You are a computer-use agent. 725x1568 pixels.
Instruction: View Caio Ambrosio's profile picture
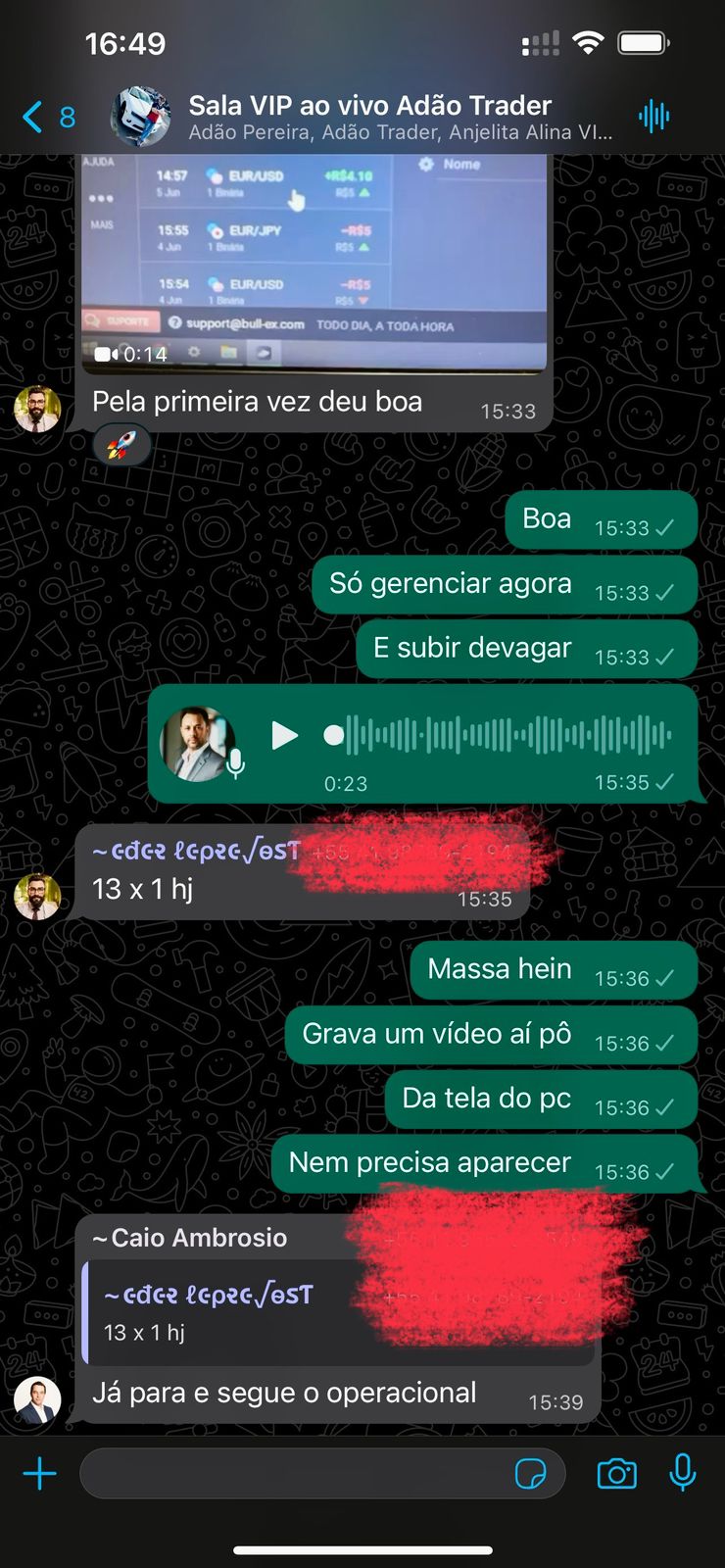coord(37,1400)
